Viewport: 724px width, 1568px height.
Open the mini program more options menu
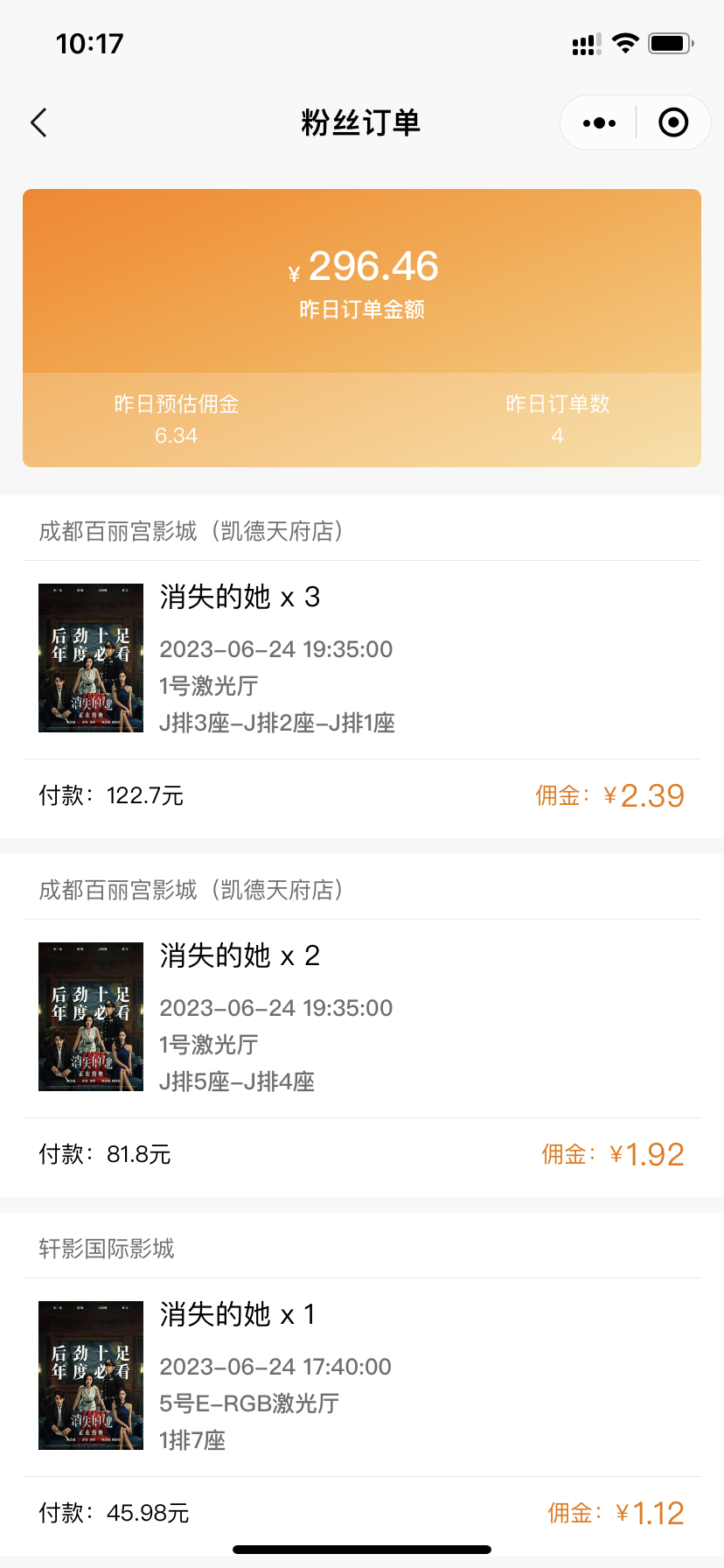599,122
